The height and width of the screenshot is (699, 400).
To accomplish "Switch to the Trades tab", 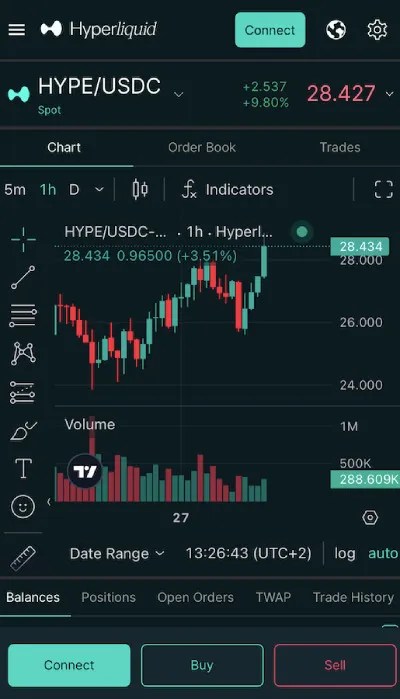I will tap(340, 148).
